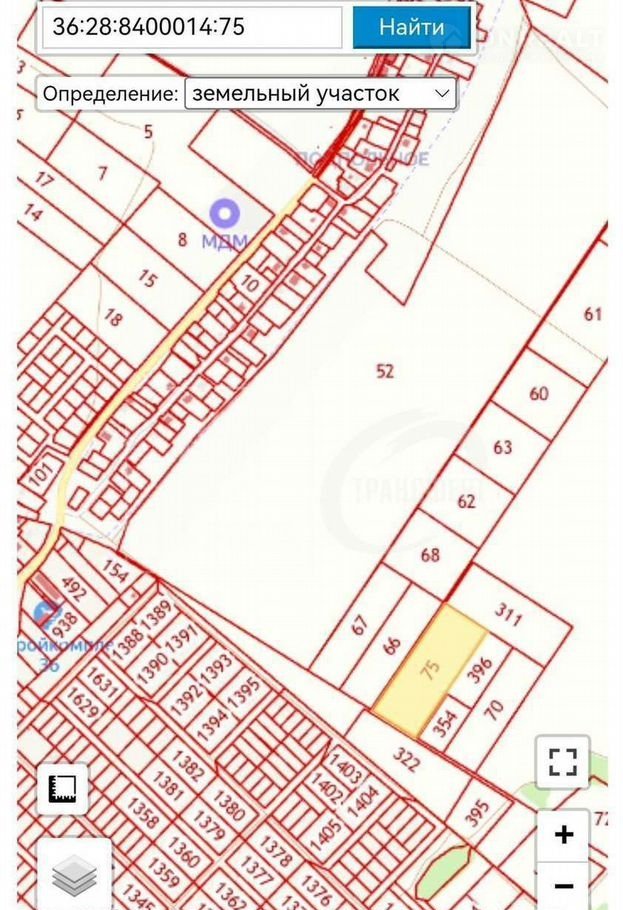623x910 pixels.
Task: Tap the Найти search button
Action: 411,27
